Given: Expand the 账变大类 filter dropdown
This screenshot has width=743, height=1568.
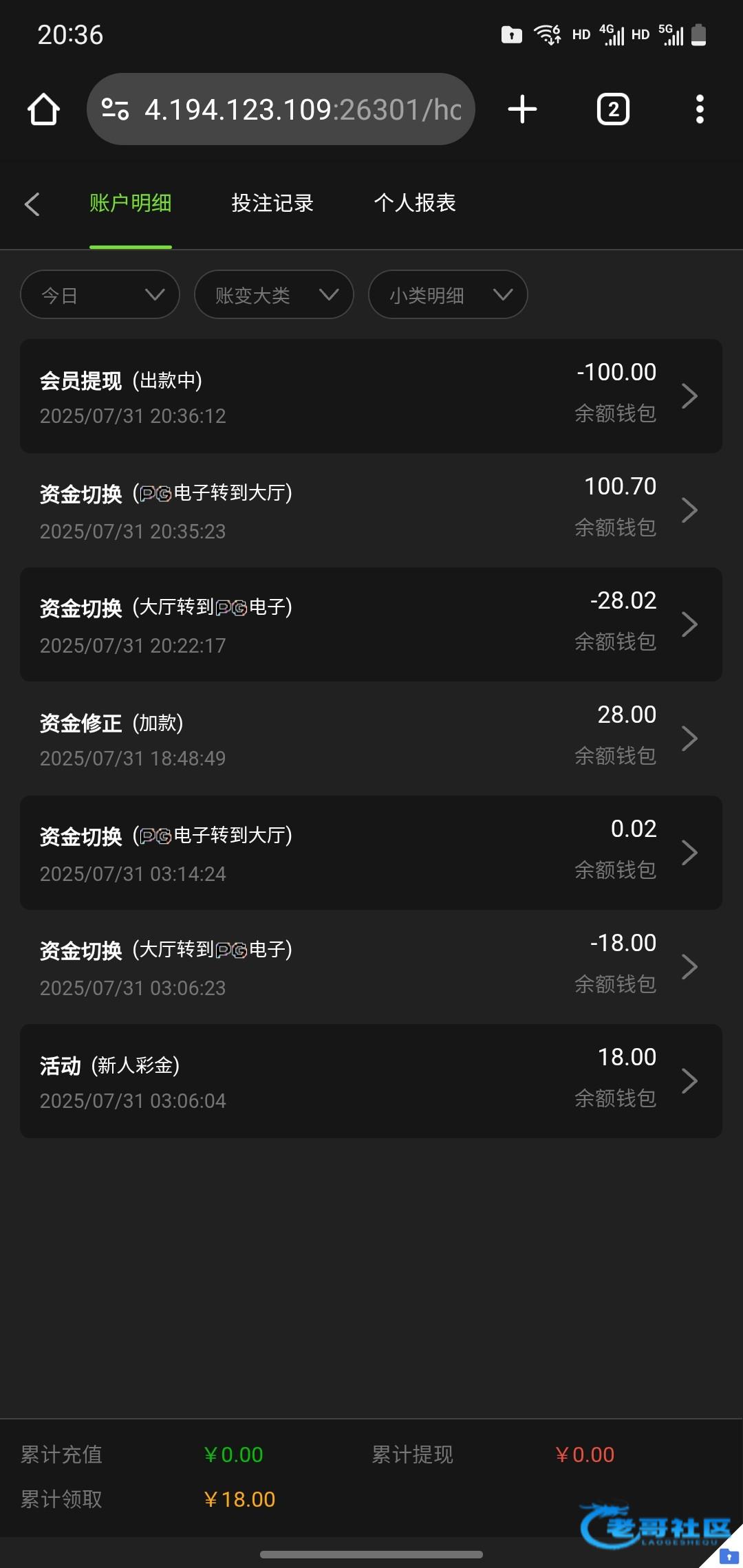Looking at the screenshot, I should tap(274, 295).
